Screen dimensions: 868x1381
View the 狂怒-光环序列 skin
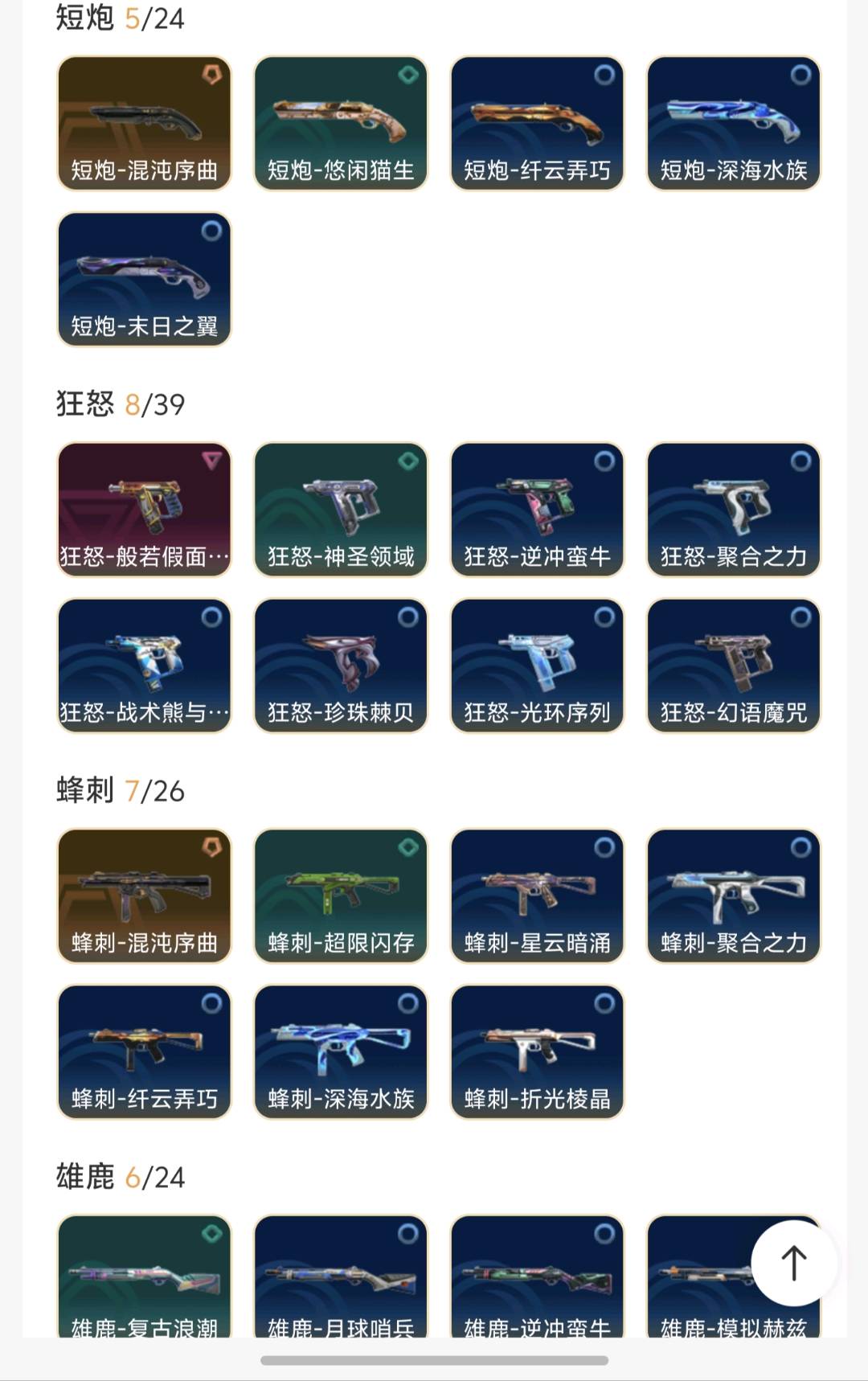(537, 666)
